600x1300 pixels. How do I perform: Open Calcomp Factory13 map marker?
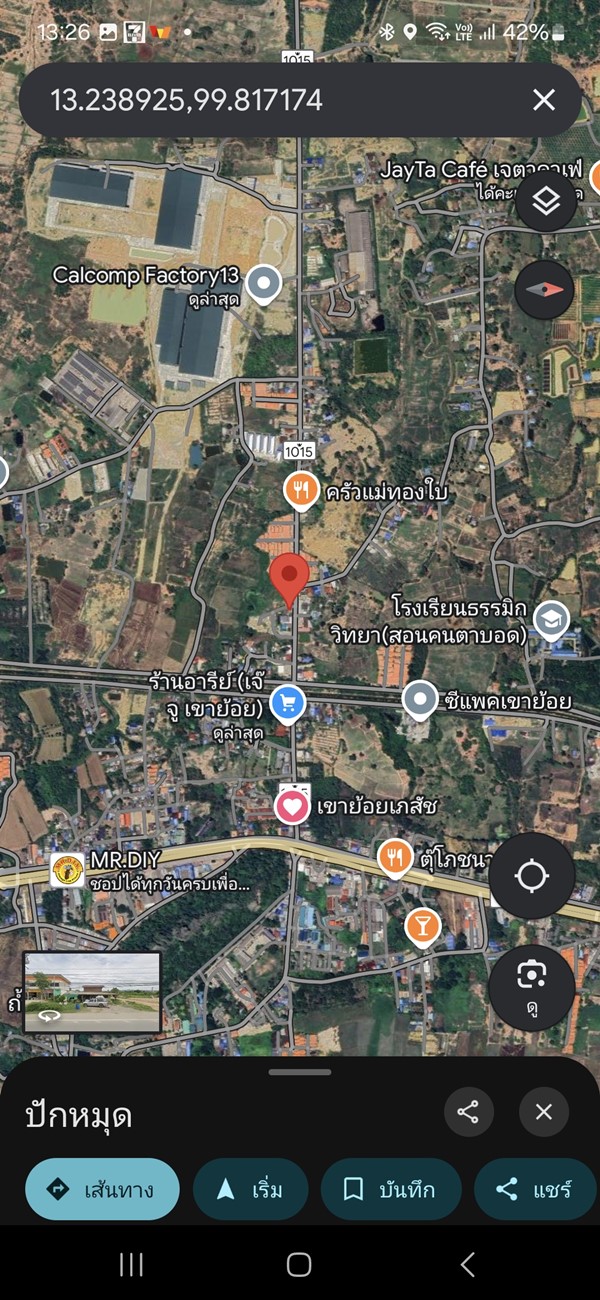263,284
